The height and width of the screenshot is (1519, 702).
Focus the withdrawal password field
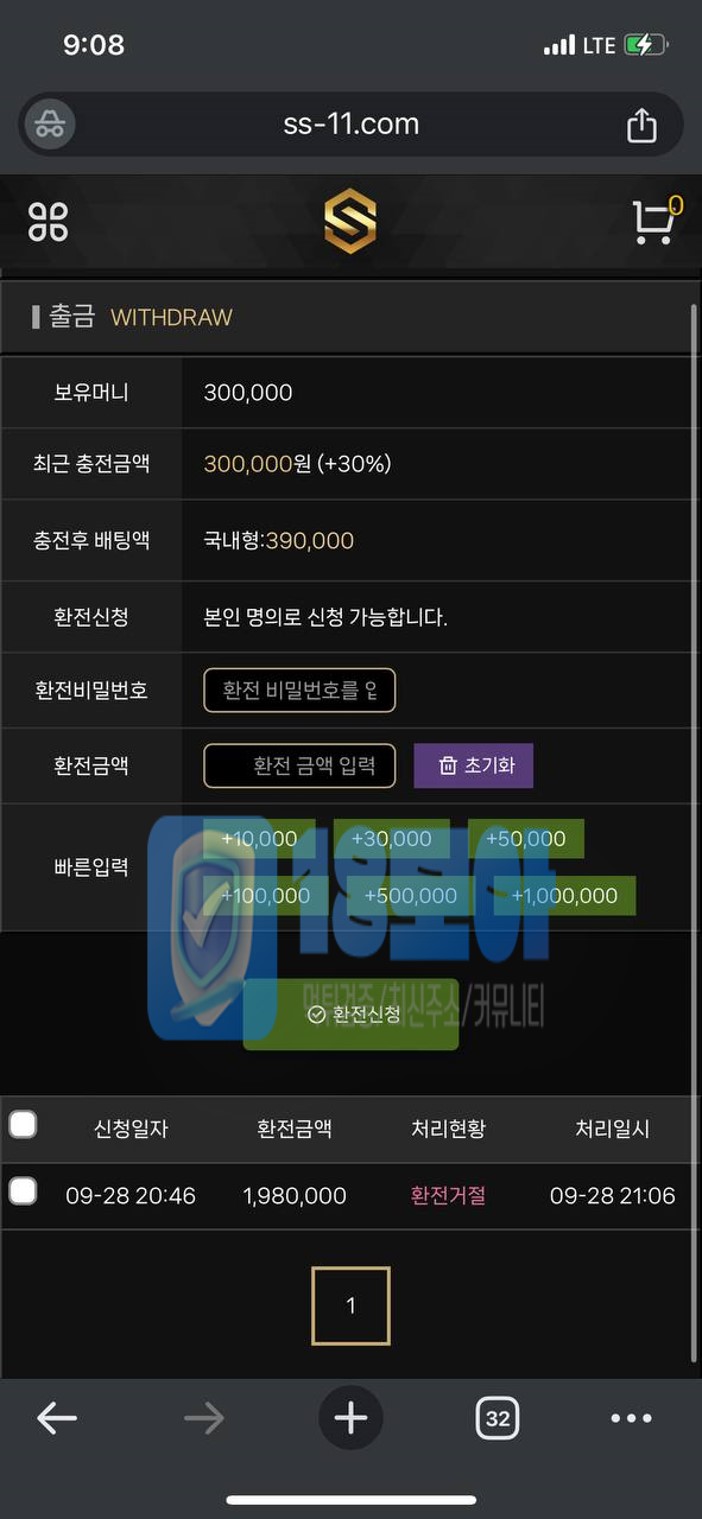[299, 690]
